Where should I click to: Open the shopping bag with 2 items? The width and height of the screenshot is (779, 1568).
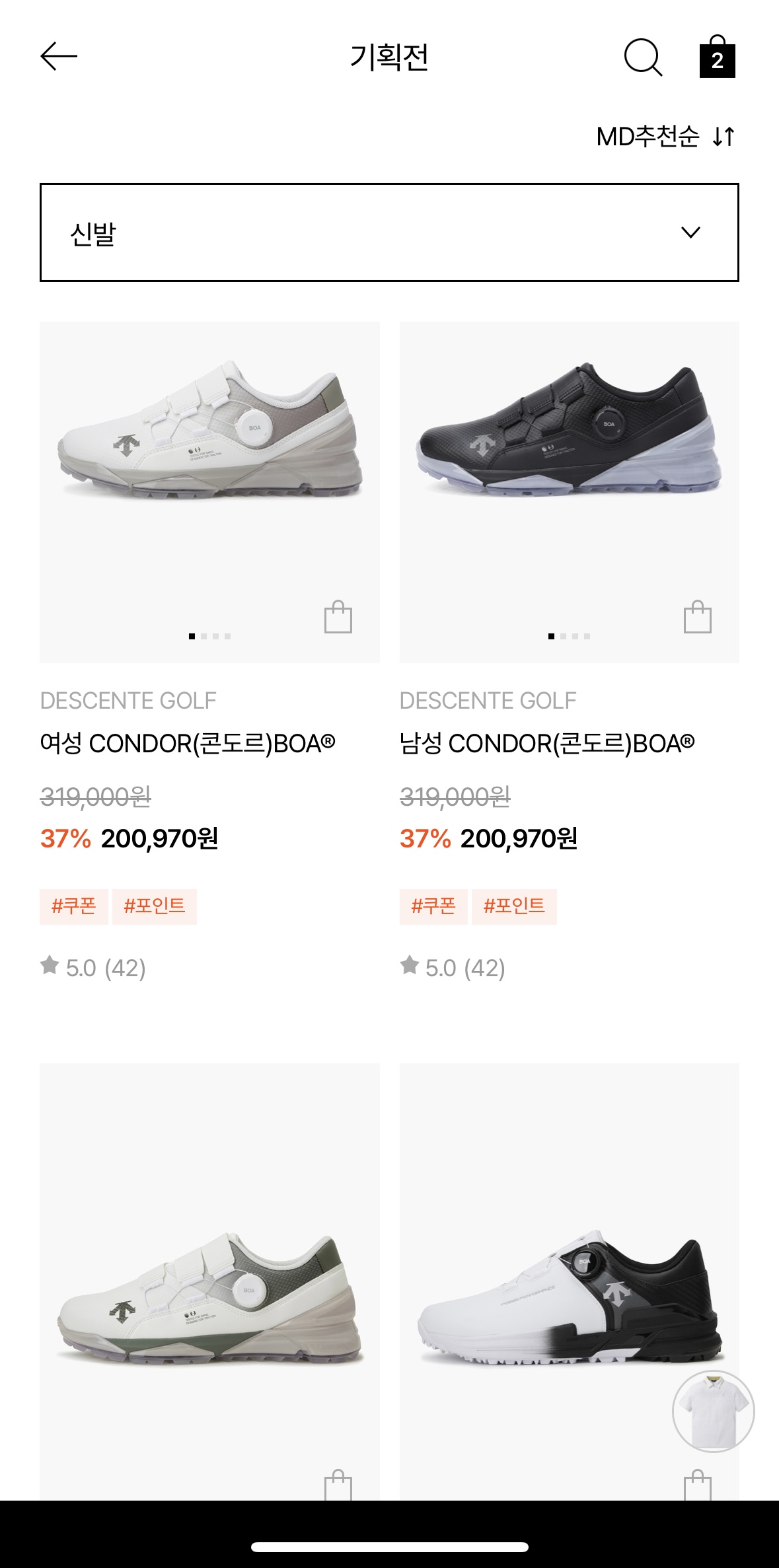(717, 58)
